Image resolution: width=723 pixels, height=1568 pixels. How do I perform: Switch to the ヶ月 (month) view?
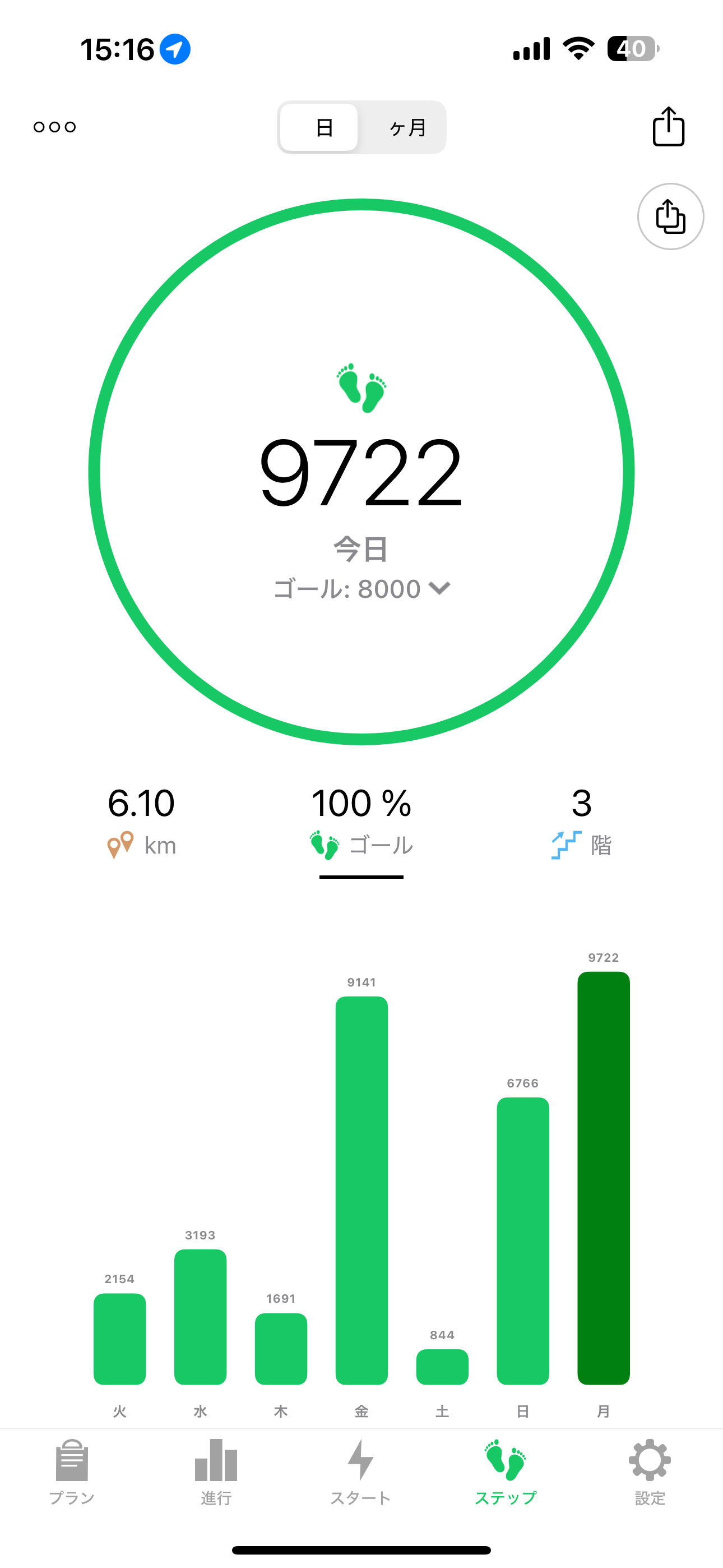tap(406, 127)
